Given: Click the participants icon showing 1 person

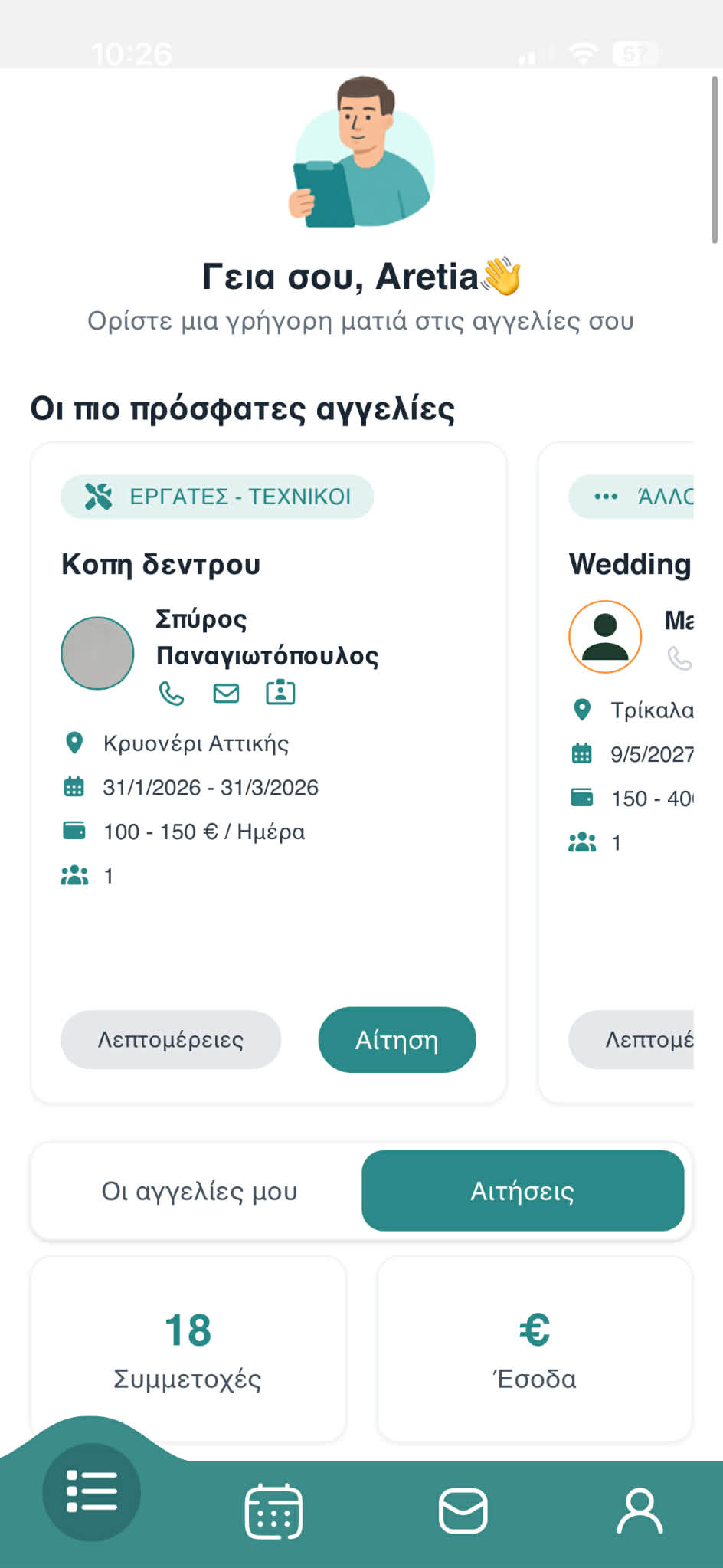Looking at the screenshot, I should (x=74, y=874).
